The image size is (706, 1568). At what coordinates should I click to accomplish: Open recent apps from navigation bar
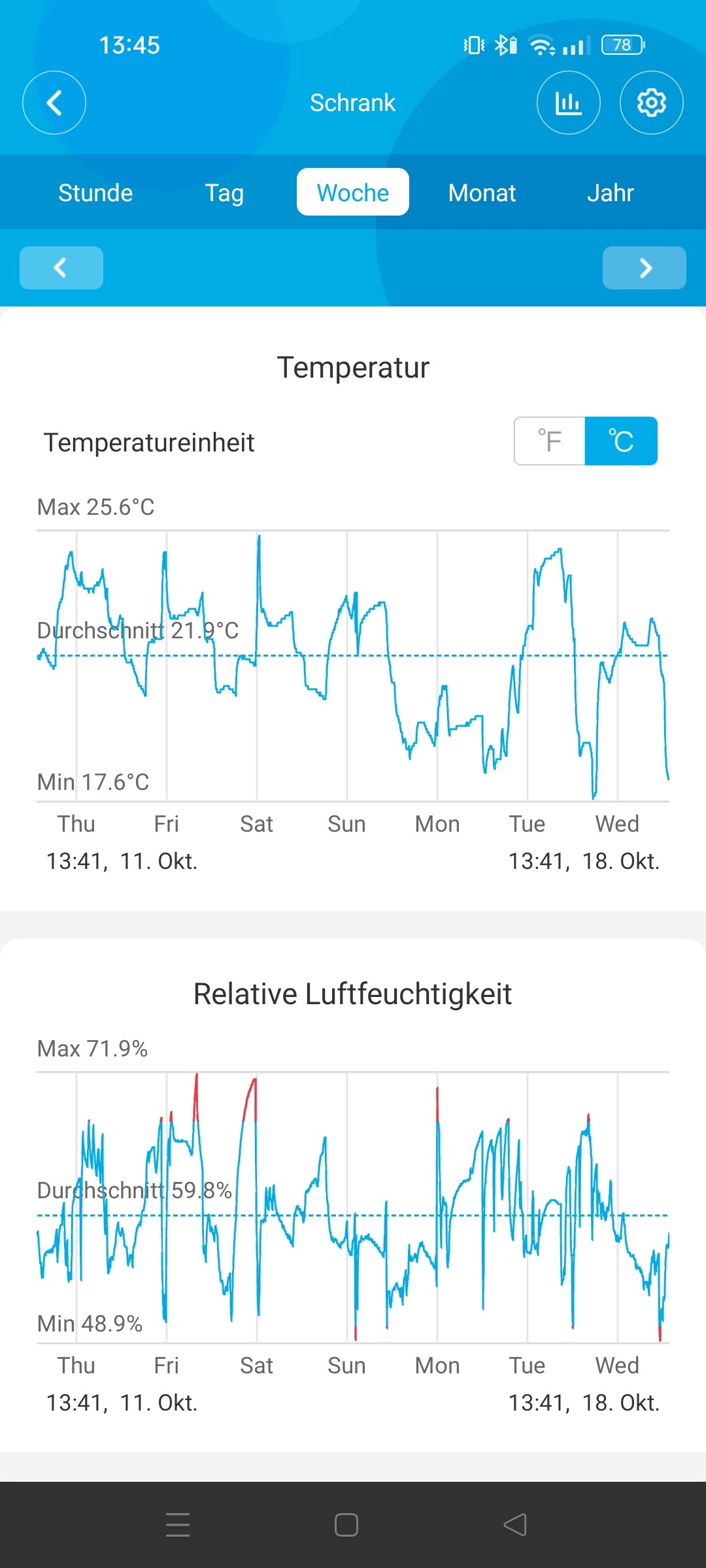178,1525
